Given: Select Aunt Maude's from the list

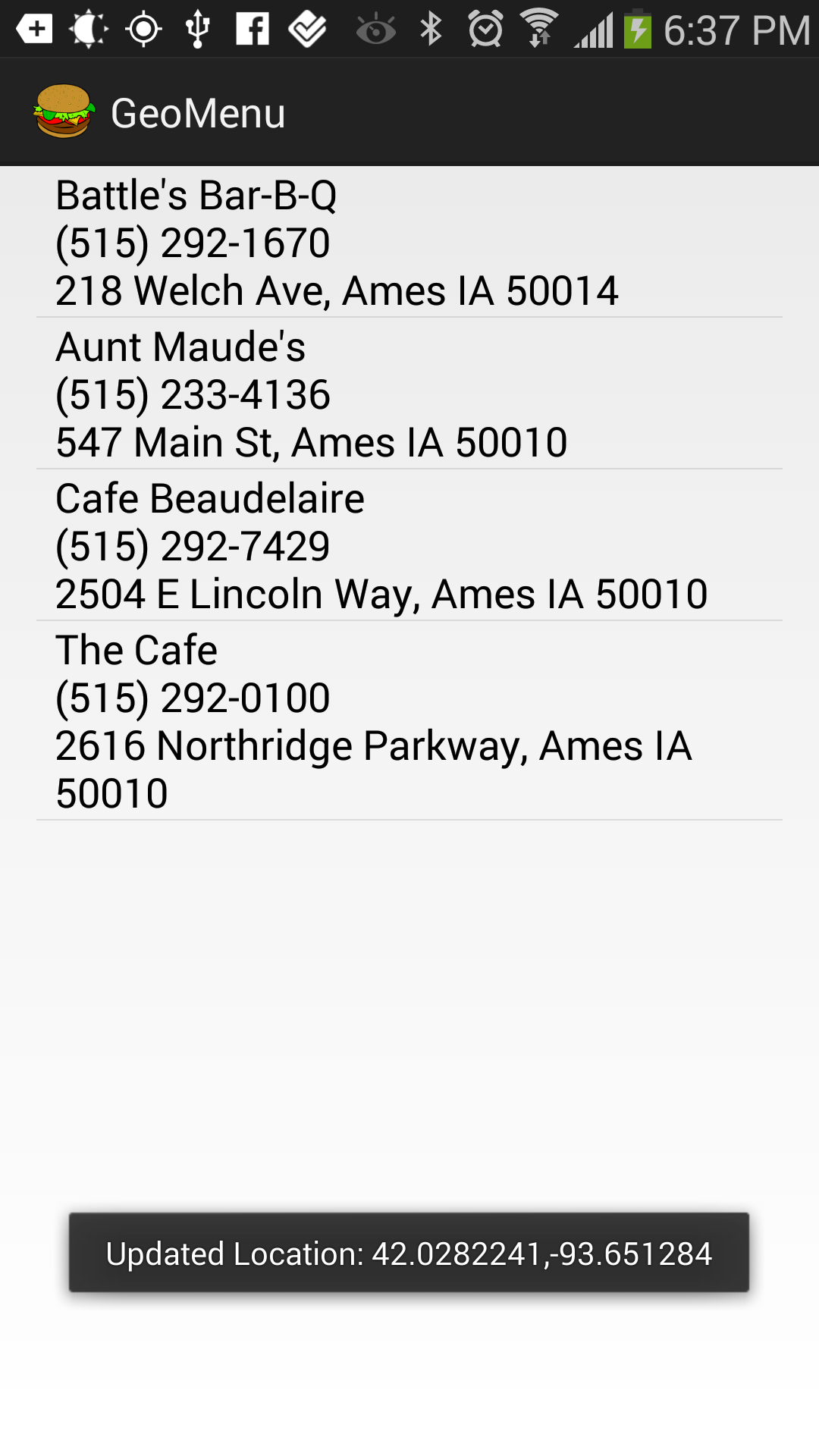Looking at the screenshot, I should click(409, 394).
